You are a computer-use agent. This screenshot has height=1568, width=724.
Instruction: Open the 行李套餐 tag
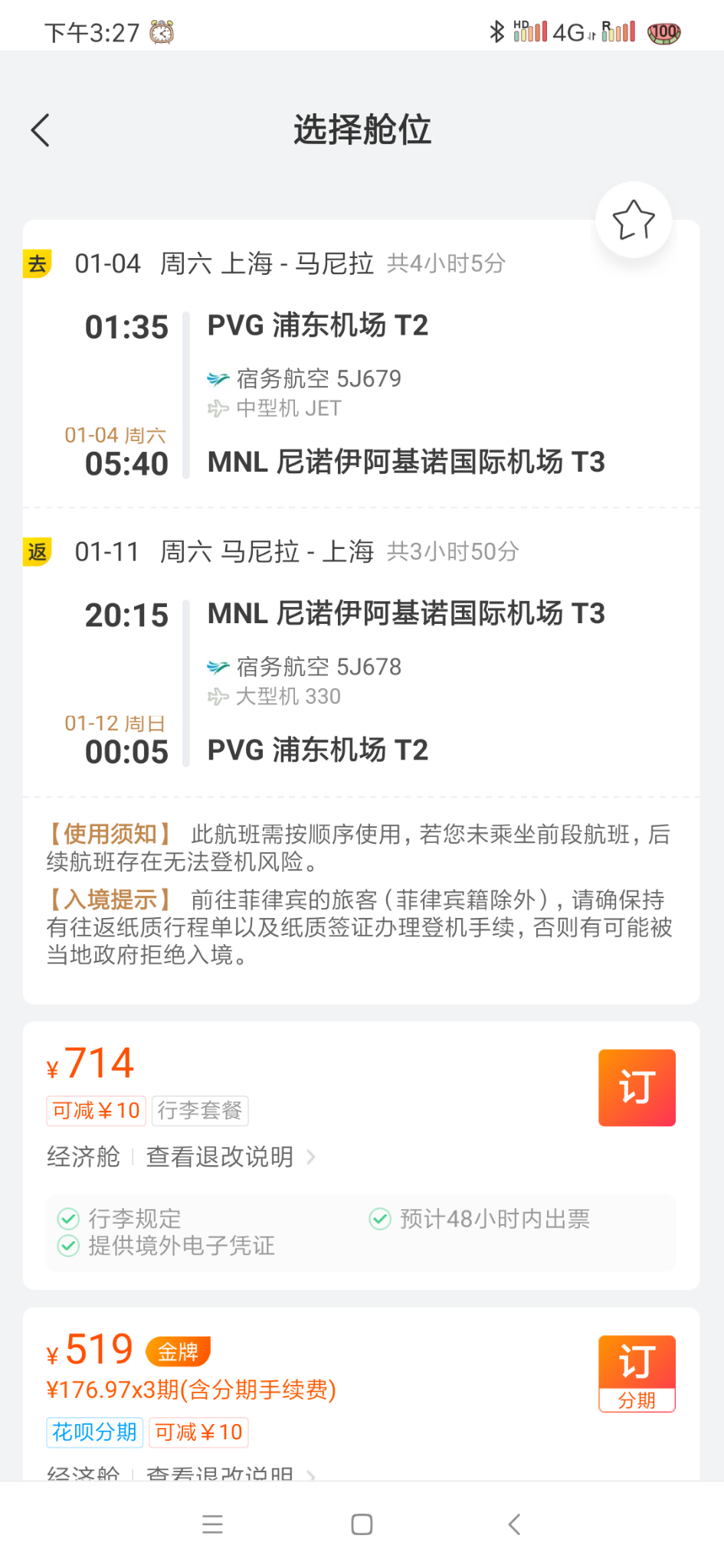tap(200, 1110)
